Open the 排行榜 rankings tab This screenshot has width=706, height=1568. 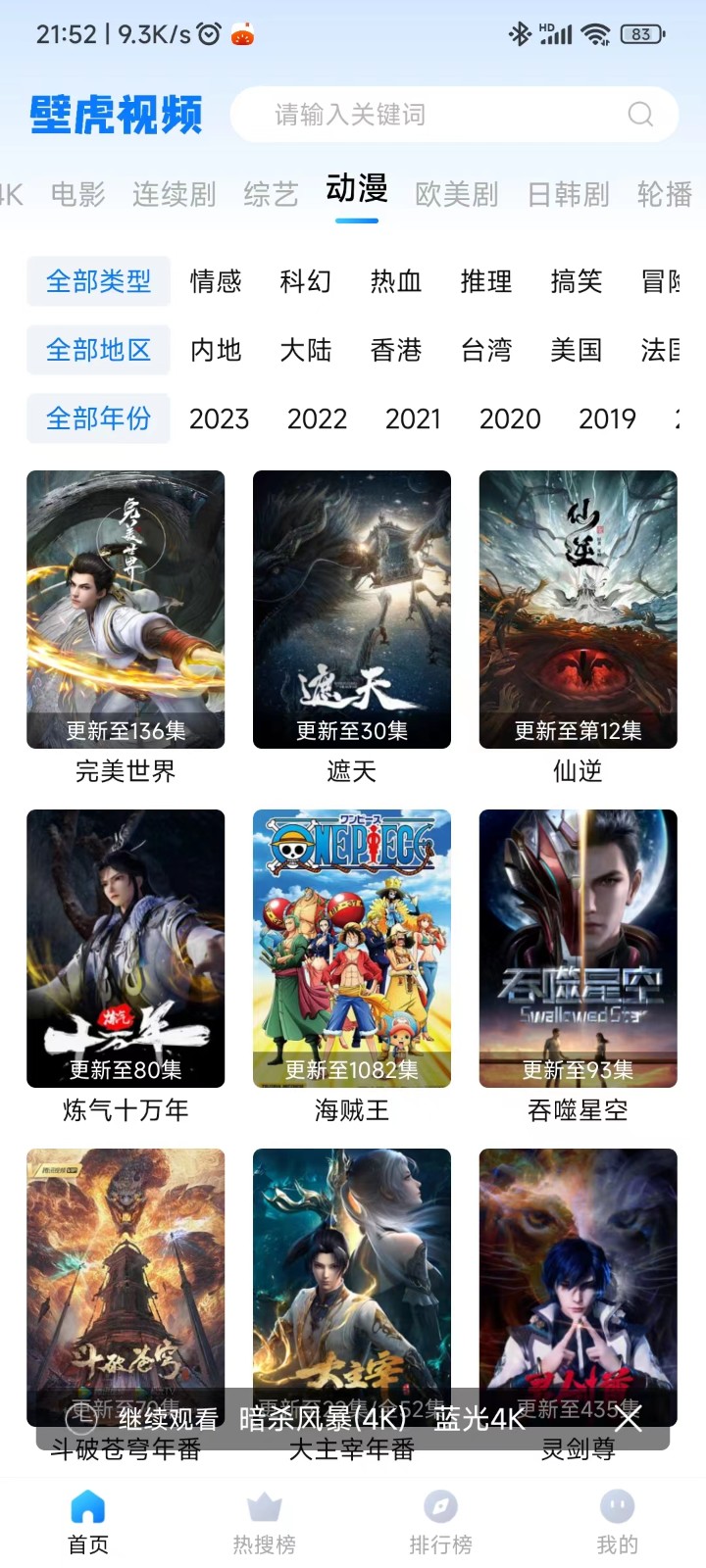(440, 1523)
